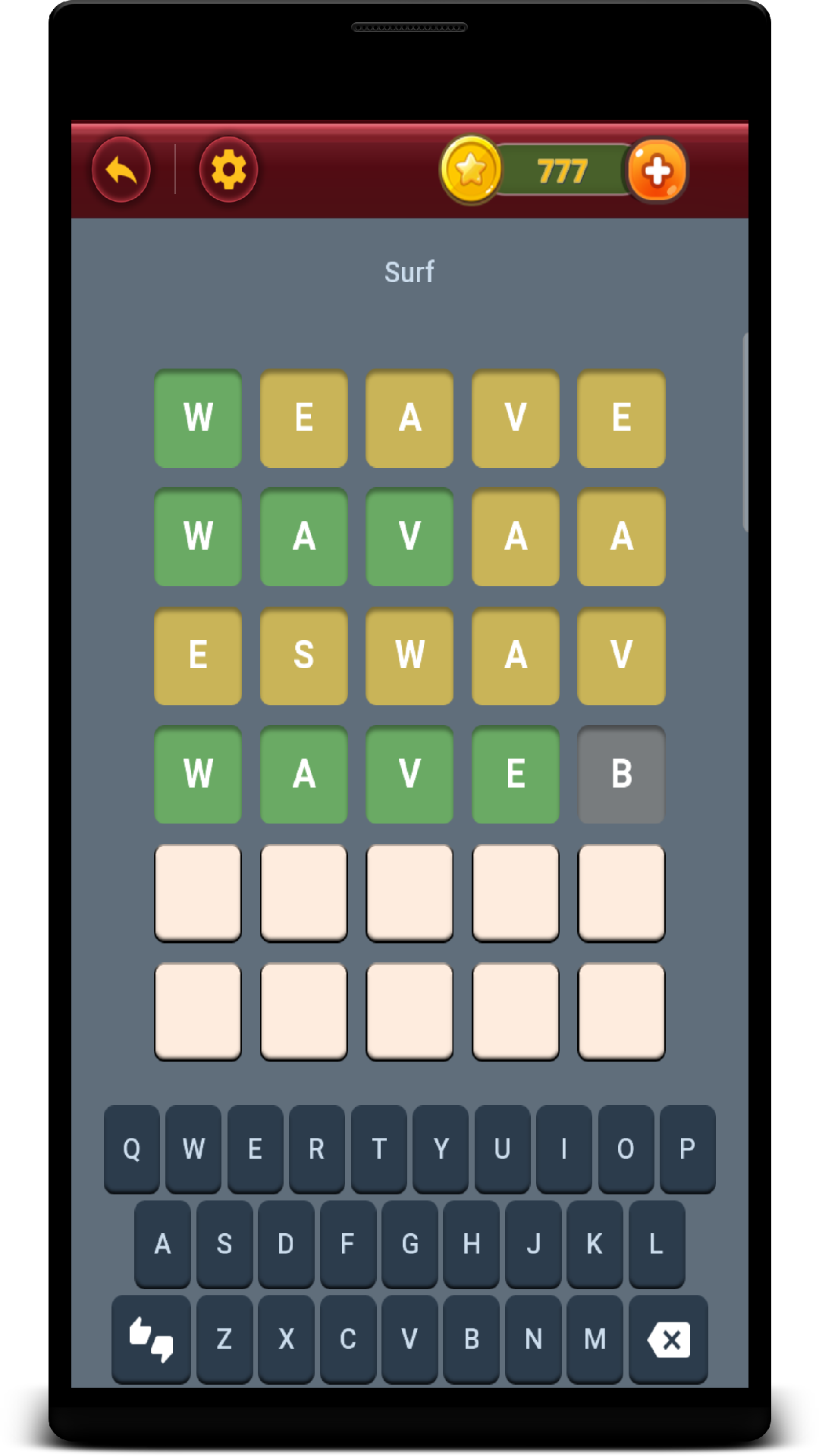Tap the P key
Image resolution: width=819 pixels, height=1456 pixels.
click(688, 1149)
